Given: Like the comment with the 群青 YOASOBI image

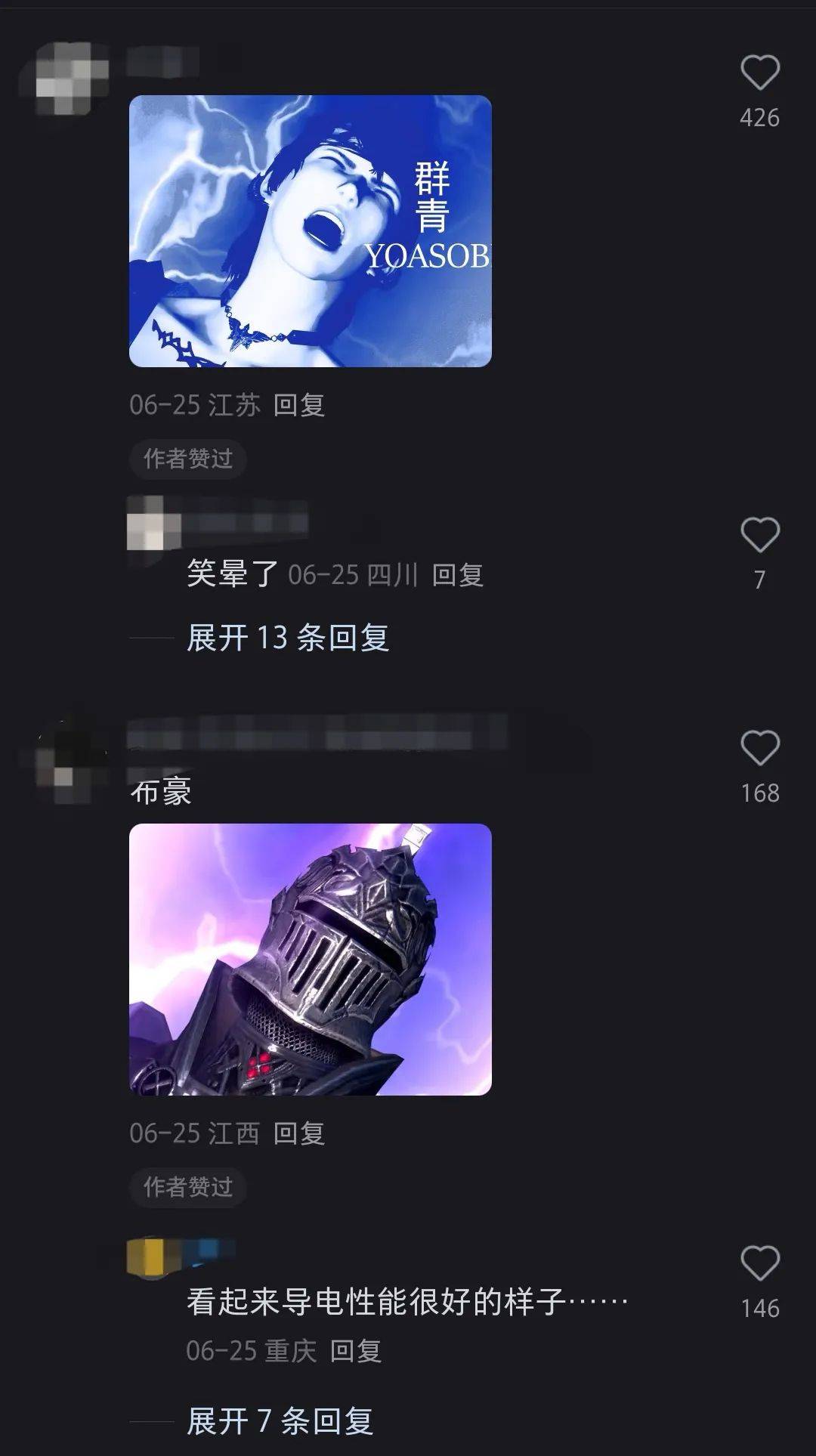Looking at the screenshot, I should 759,74.
